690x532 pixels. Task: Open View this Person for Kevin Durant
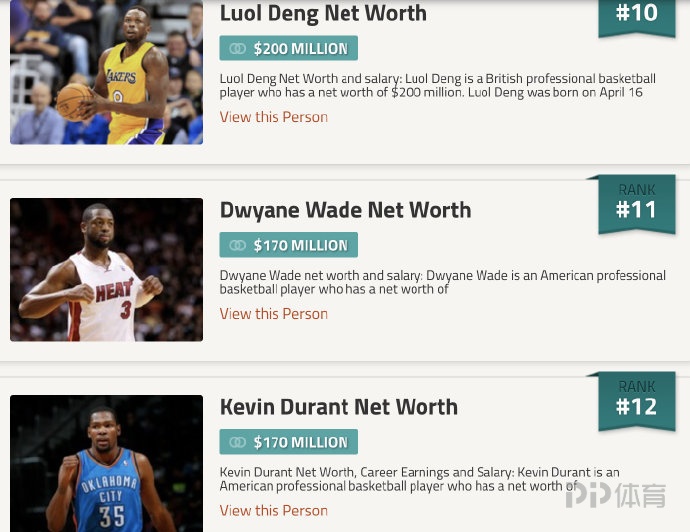pyautogui.click(x=273, y=511)
